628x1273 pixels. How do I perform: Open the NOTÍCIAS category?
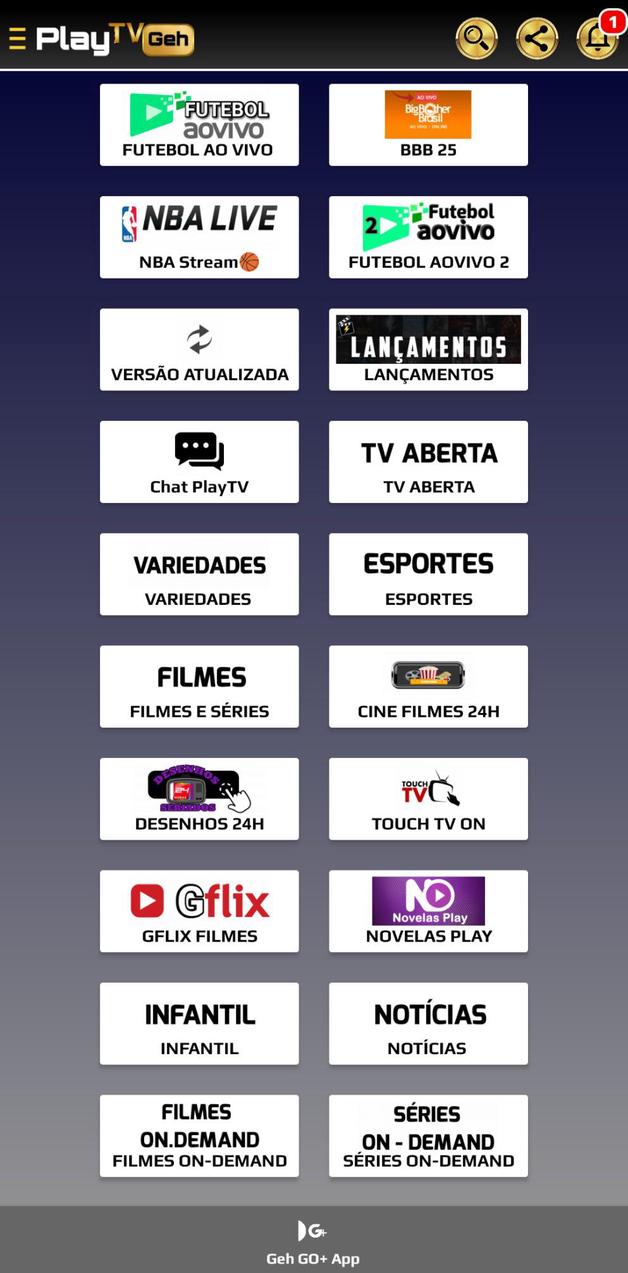pos(428,1023)
